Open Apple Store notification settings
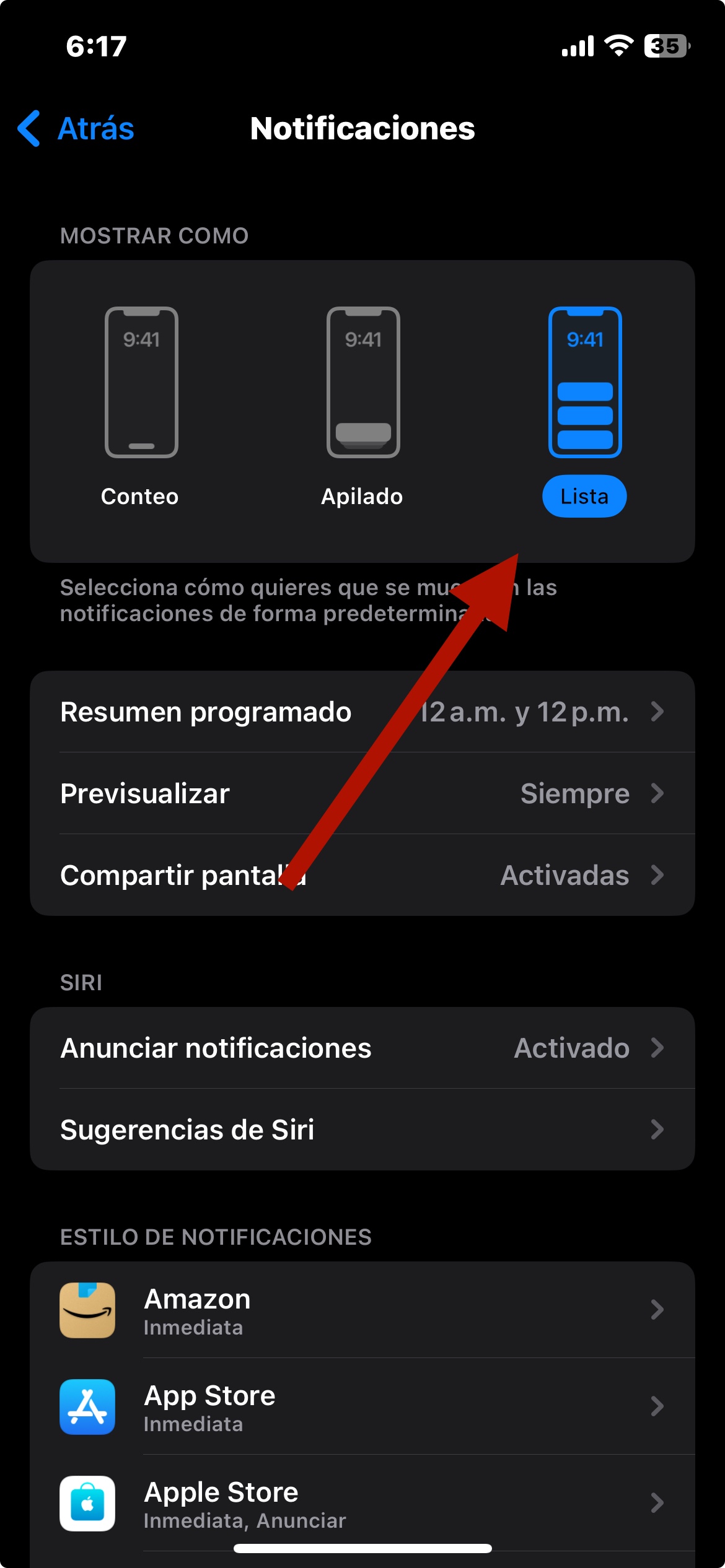 (362, 1504)
